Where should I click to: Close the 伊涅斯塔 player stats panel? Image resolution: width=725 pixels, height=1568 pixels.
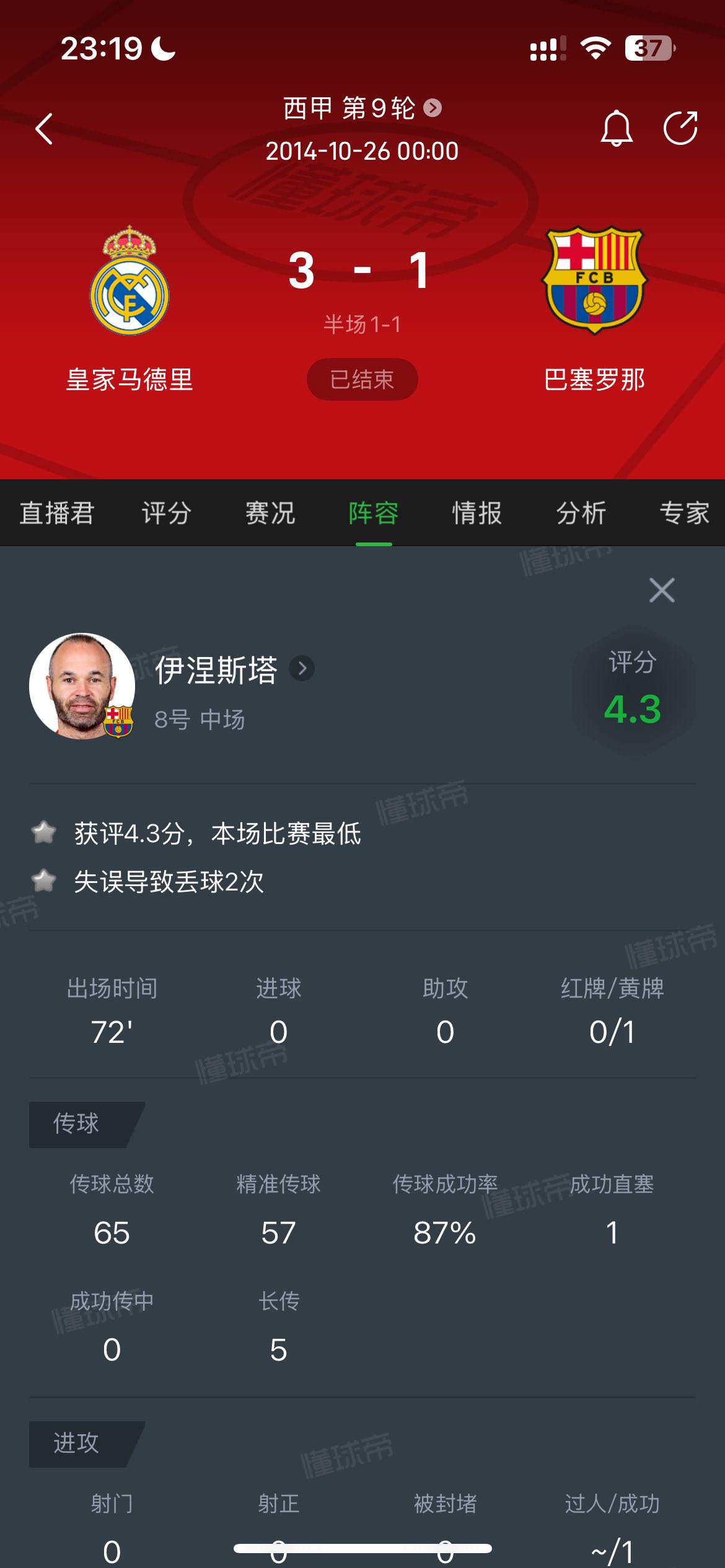pyautogui.click(x=661, y=590)
